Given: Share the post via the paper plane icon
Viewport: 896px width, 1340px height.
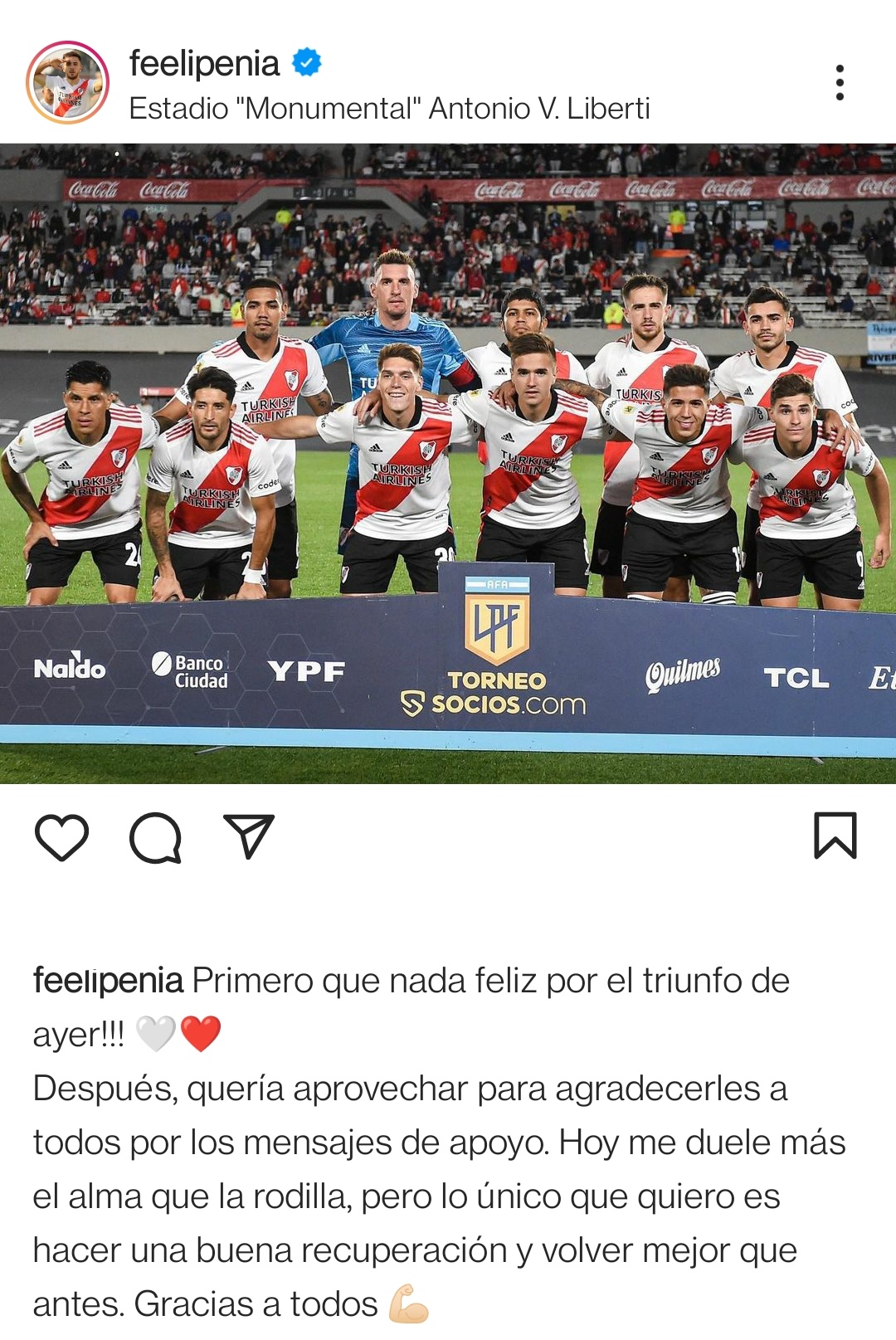Looking at the screenshot, I should tap(248, 836).
